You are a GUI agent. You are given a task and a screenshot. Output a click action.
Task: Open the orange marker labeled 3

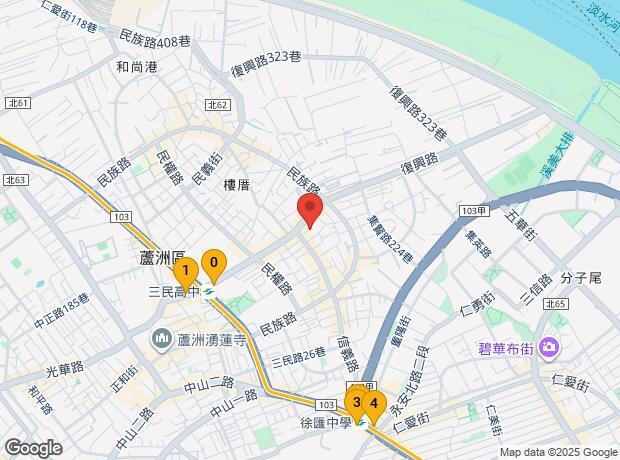[x=355, y=403]
